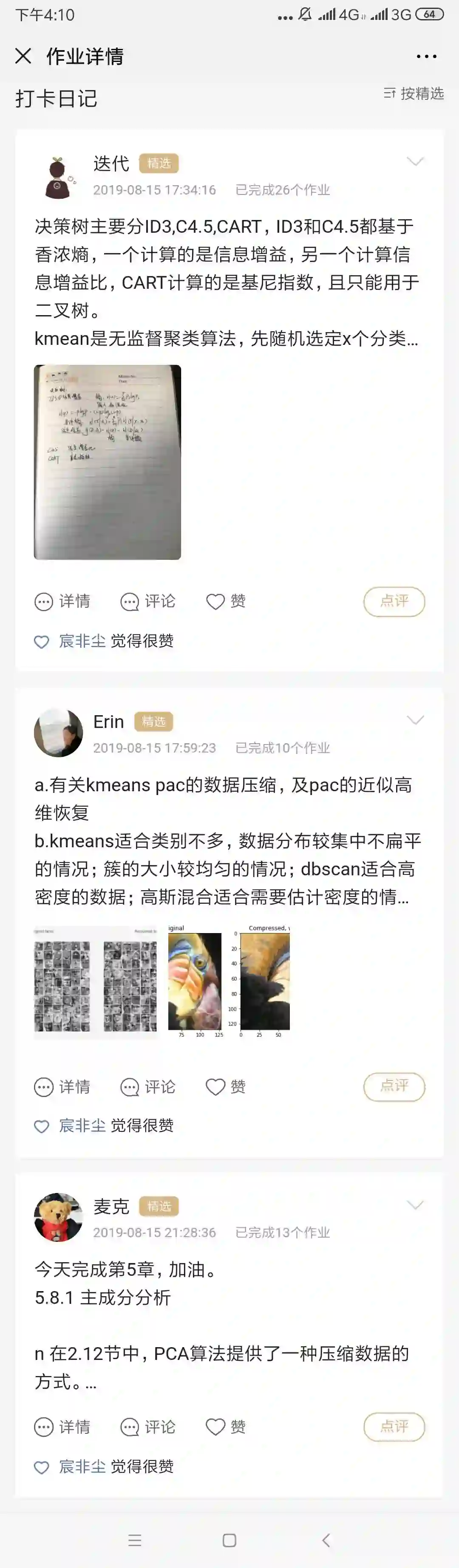
Task: View 详情 of 迭代's post
Action: click(62, 601)
